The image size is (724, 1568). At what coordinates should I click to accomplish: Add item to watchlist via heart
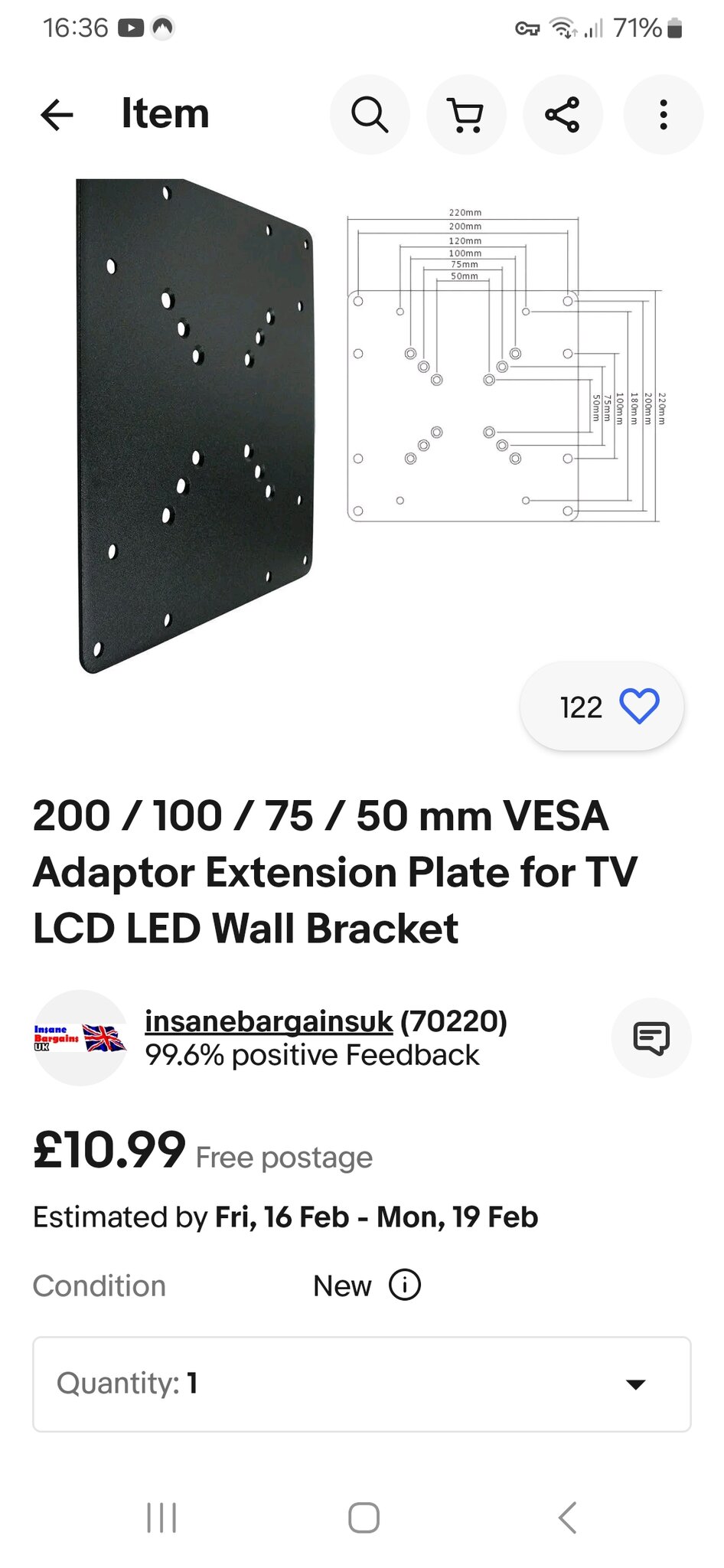point(602,707)
